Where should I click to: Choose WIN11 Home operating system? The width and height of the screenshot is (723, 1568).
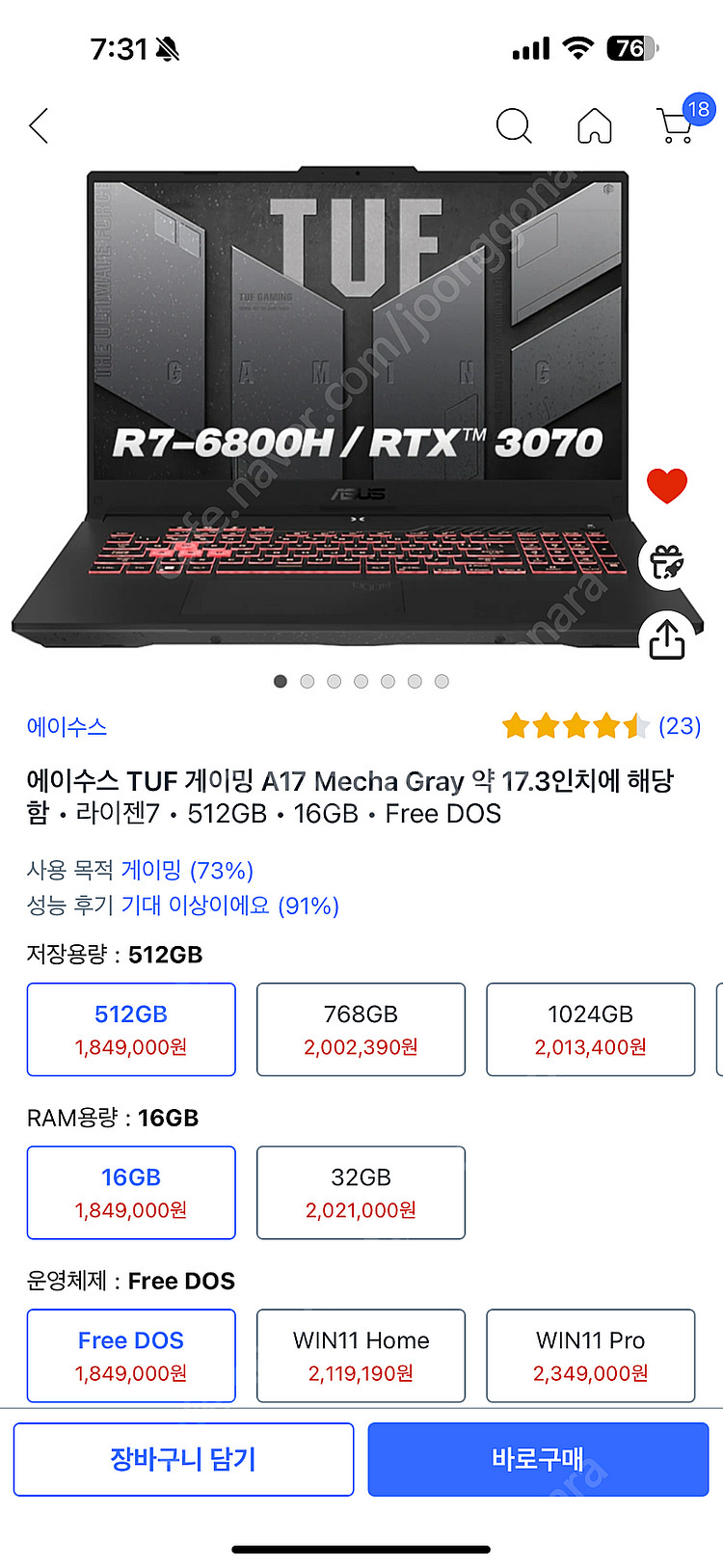coord(361,1355)
